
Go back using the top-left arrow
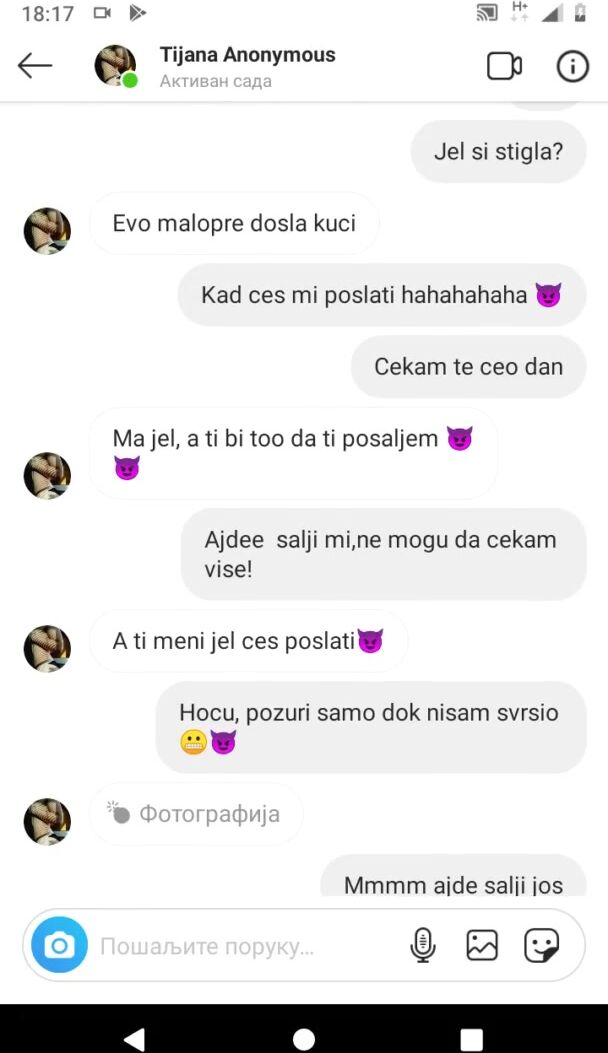click(35, 66)
